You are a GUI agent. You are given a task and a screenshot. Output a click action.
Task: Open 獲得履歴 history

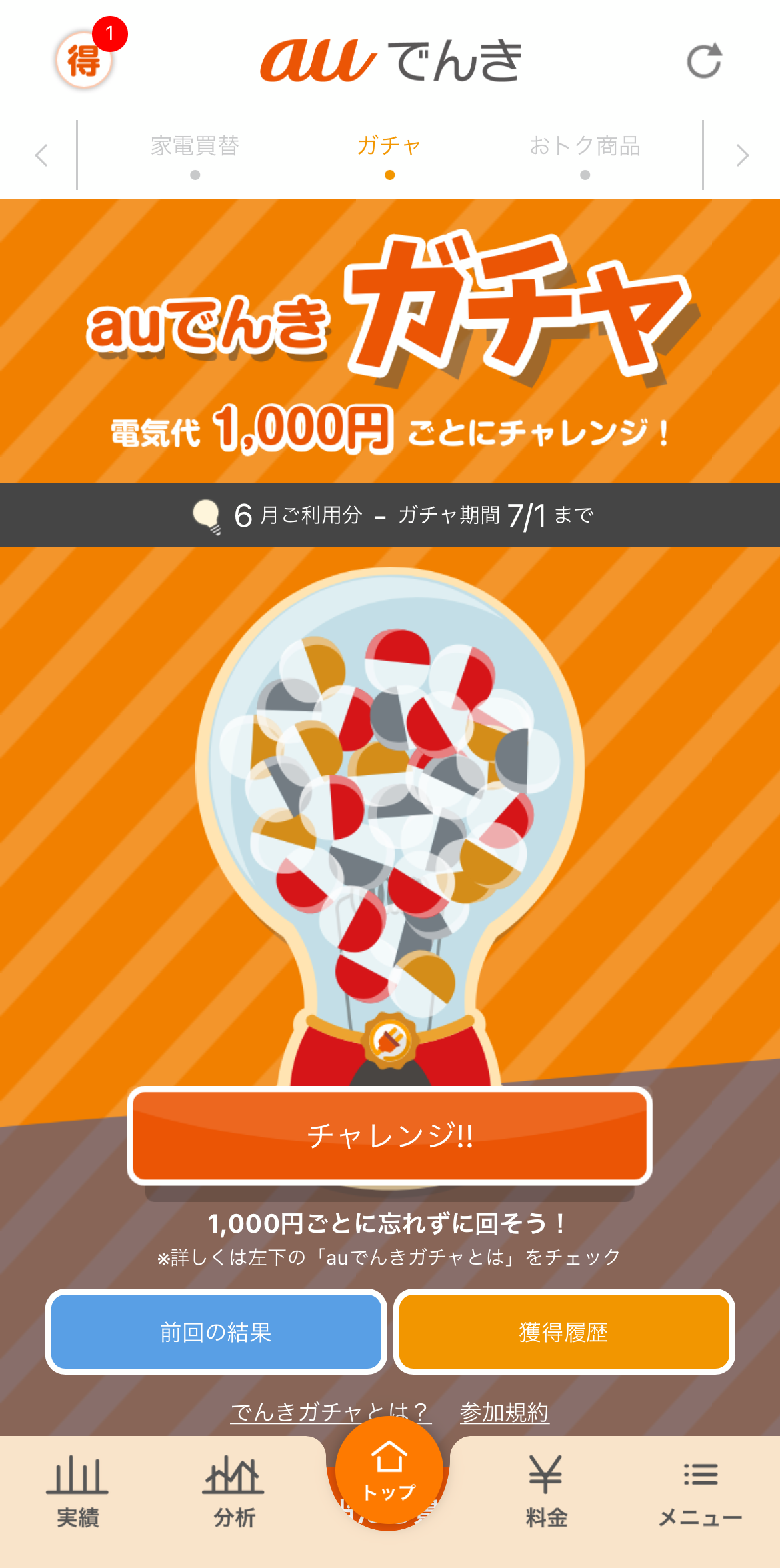(563, 1332)
